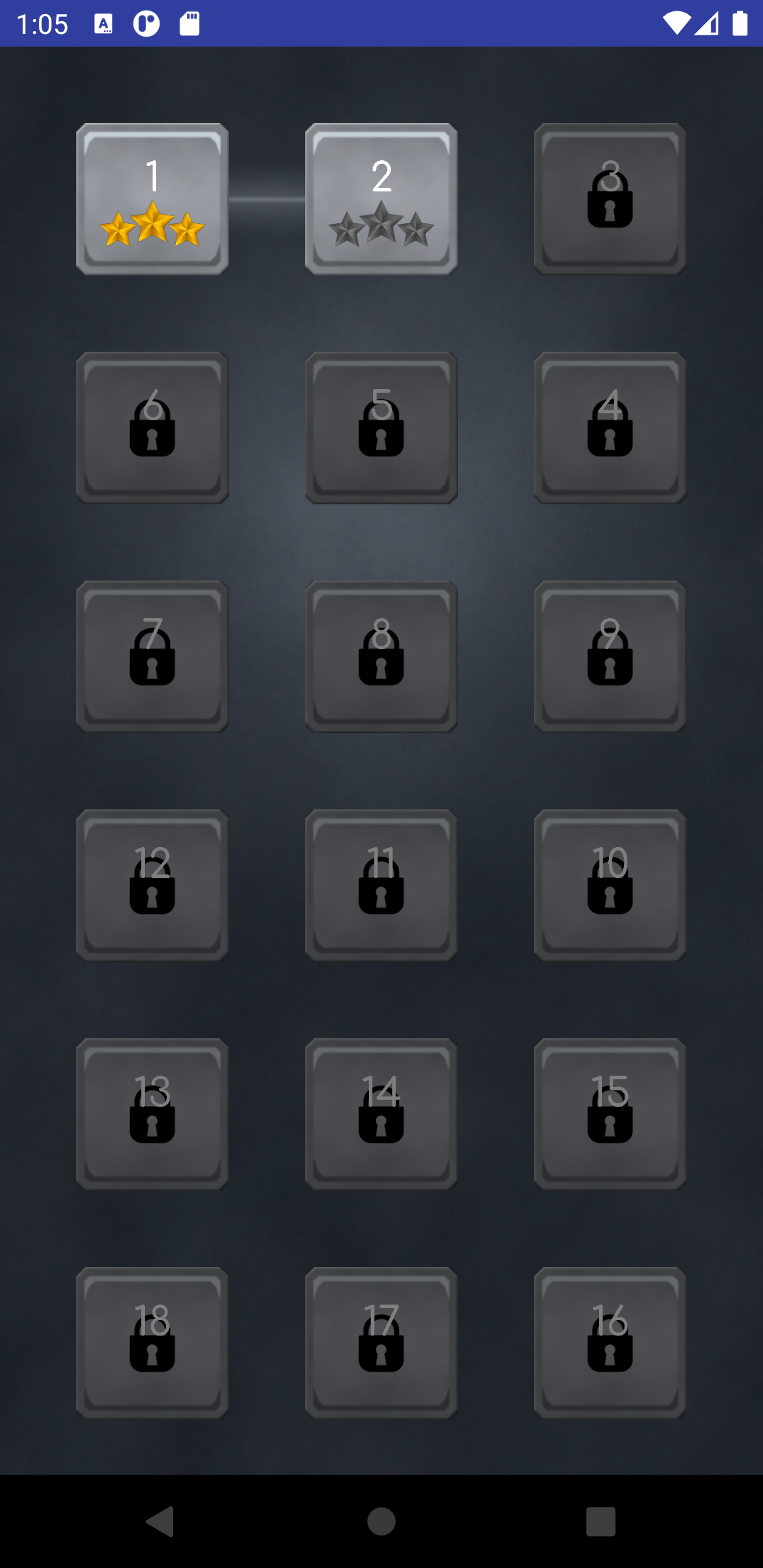
Task: Return to the home screen
Action: (x=381, y=1521)
